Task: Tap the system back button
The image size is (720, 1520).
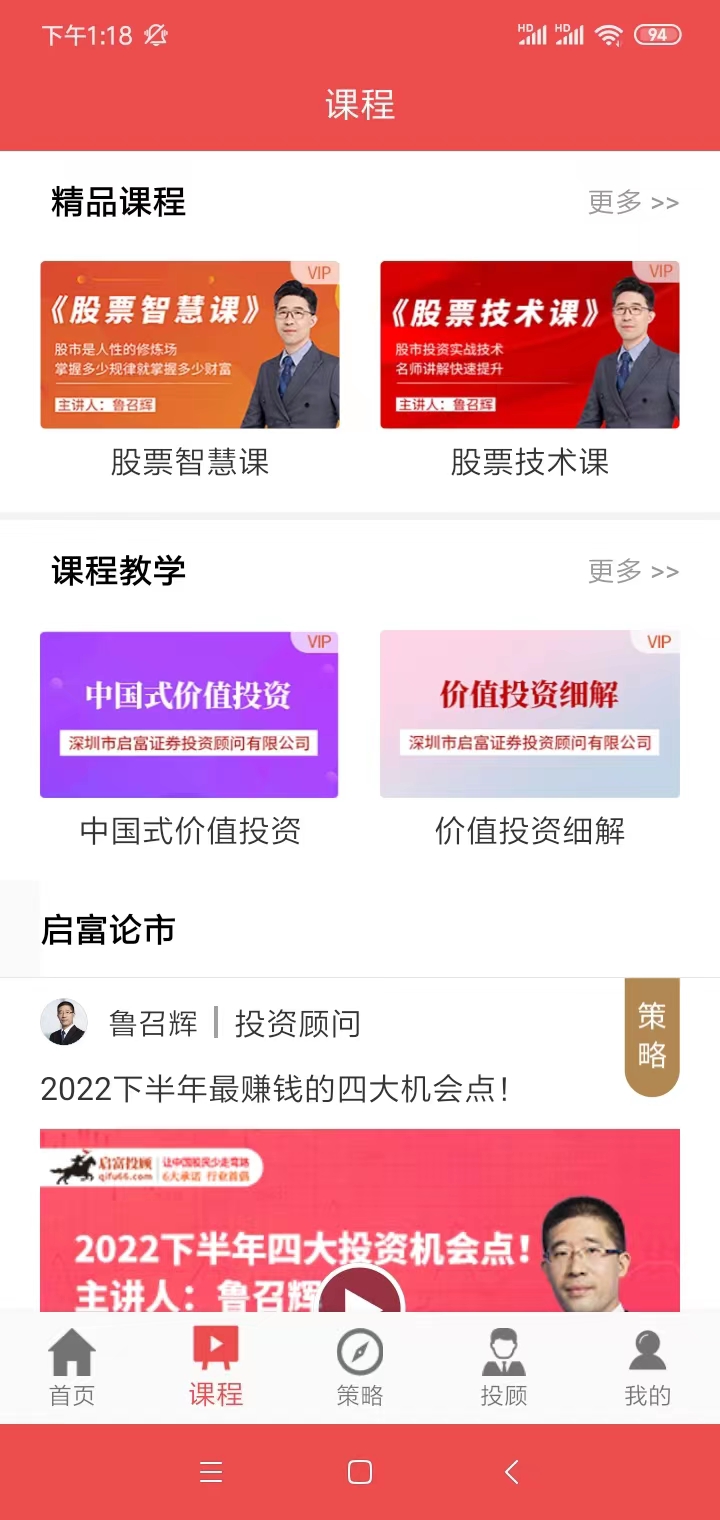Action: tap(512, 1472)
